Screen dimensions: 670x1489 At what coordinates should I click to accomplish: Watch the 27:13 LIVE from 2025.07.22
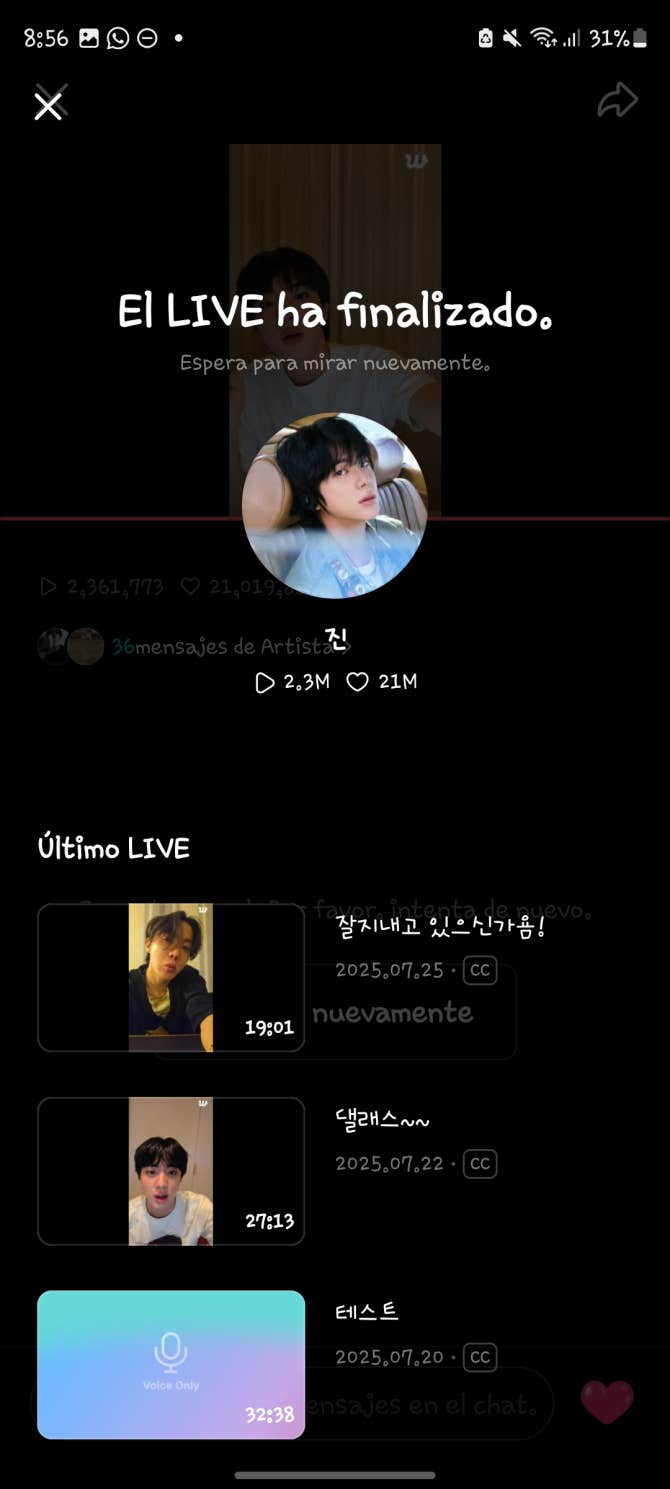(x=171, y=1171)
